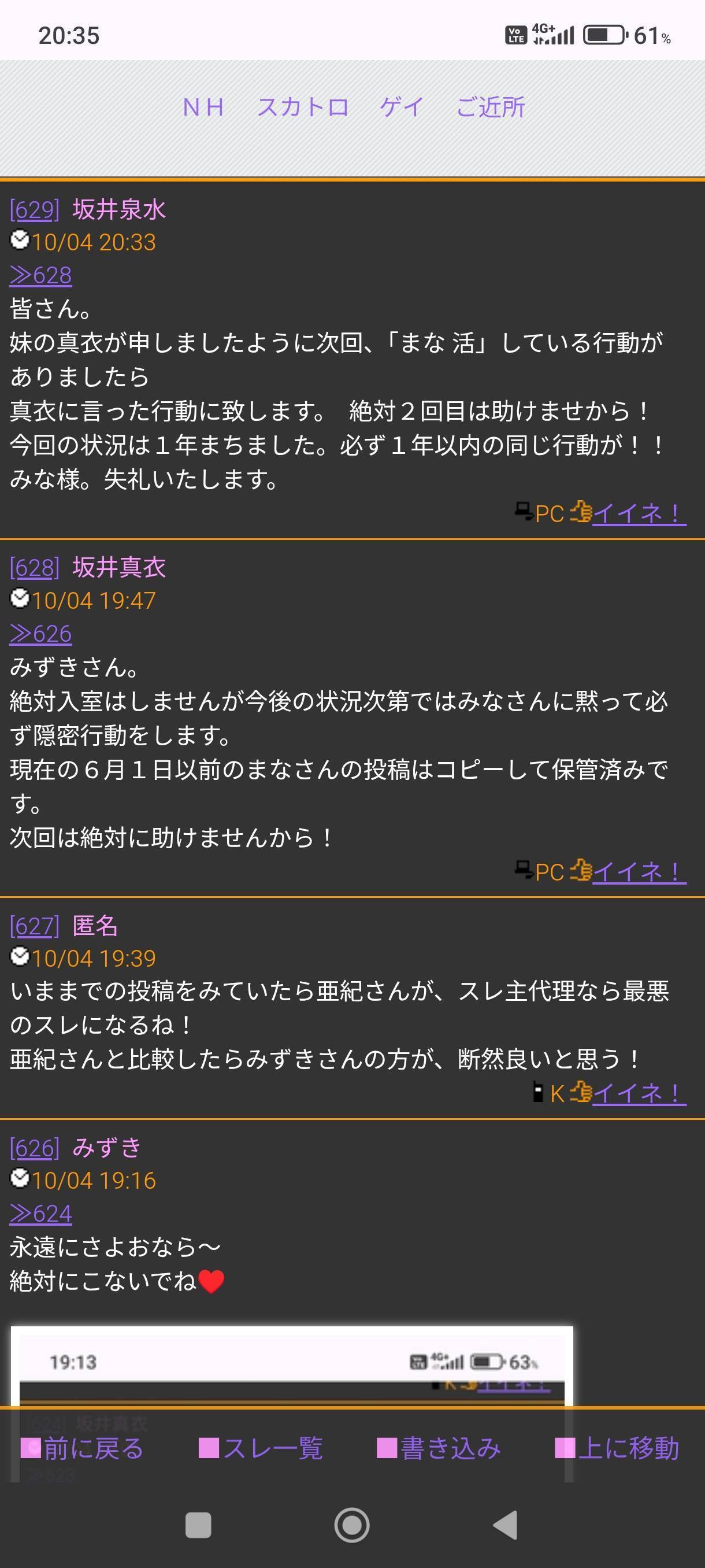Jump to referenced post ≫626
Screen dimensions: 705x1568
tap(41, 634)
